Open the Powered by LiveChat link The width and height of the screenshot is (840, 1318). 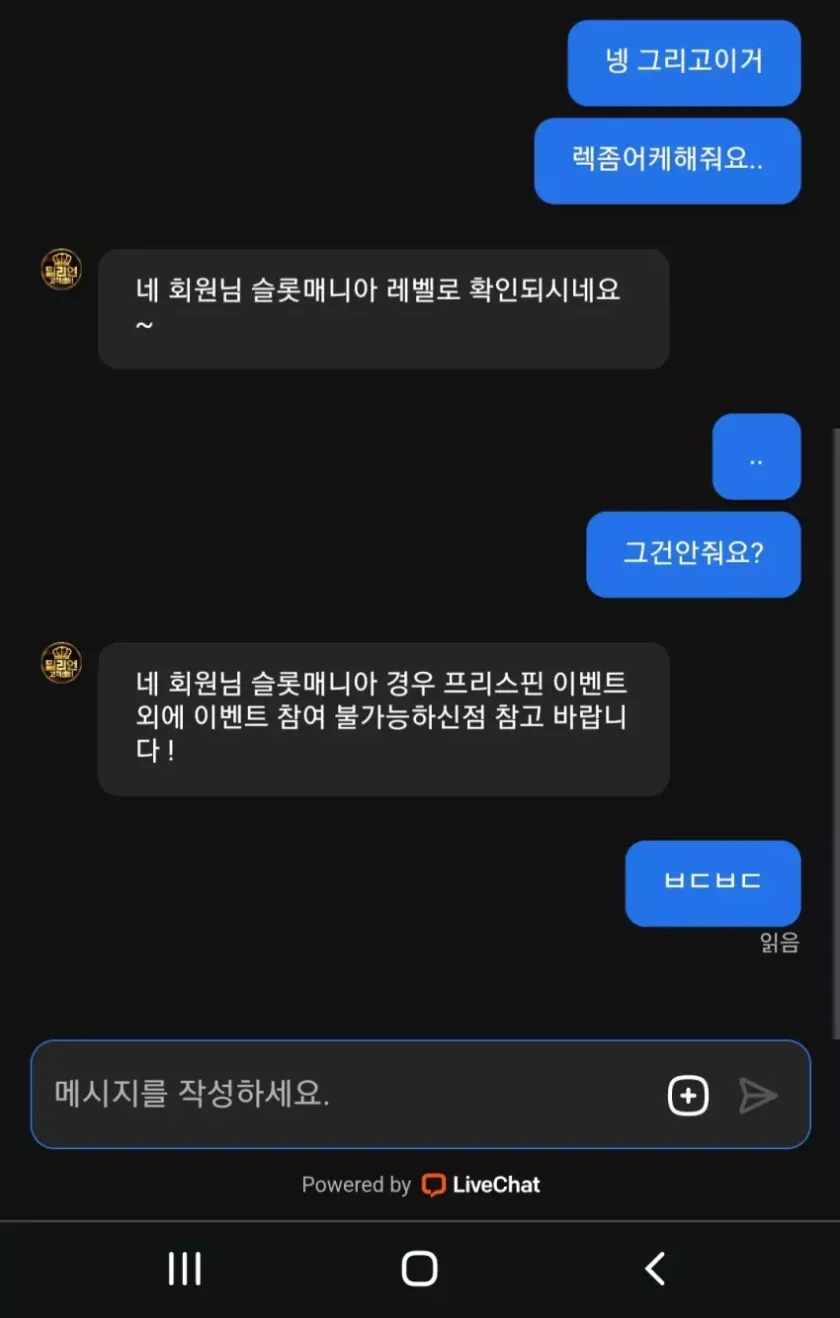(421, 1185)
